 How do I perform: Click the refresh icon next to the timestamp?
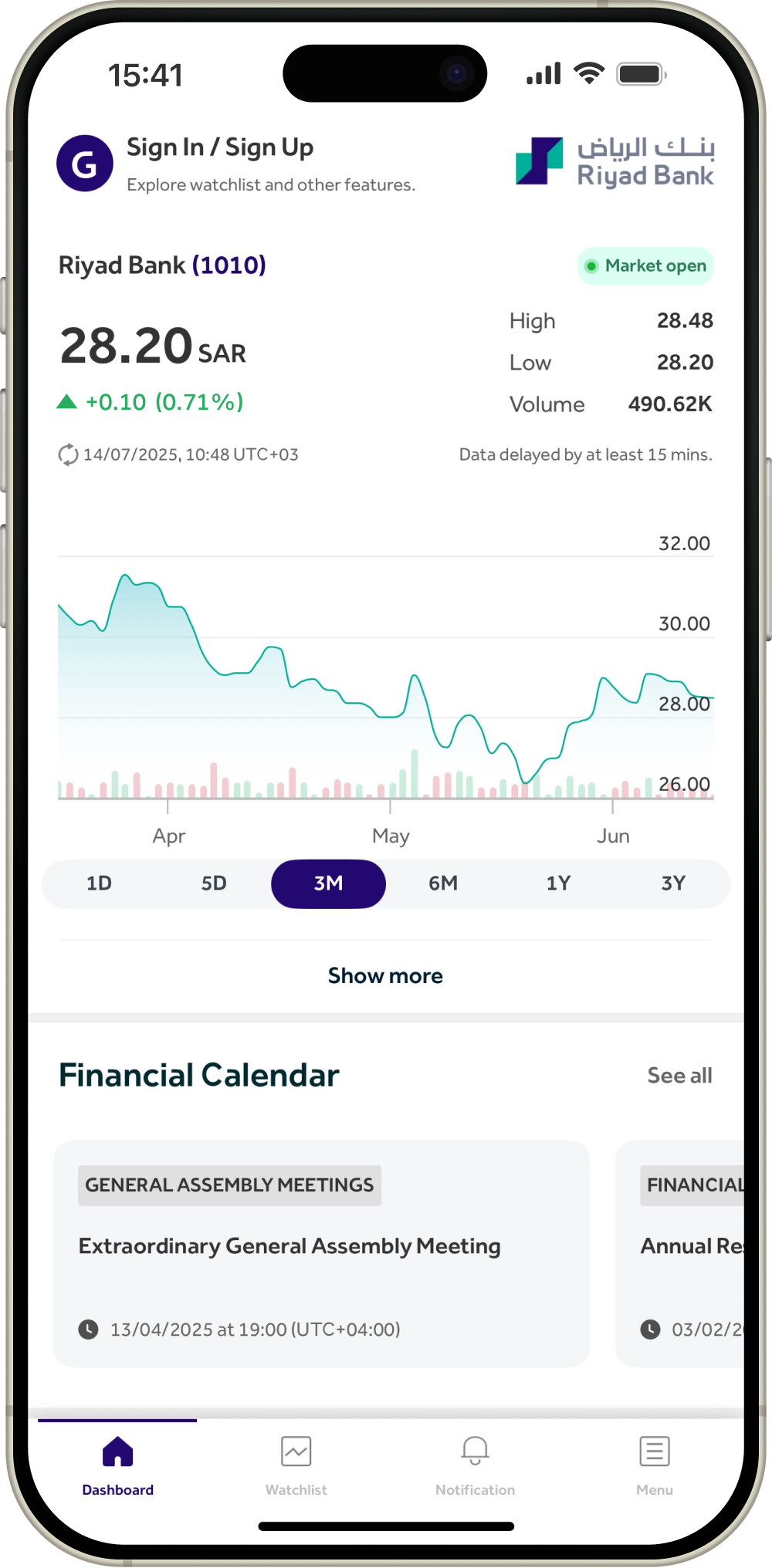pyautogui.click(x=68, y=455)
